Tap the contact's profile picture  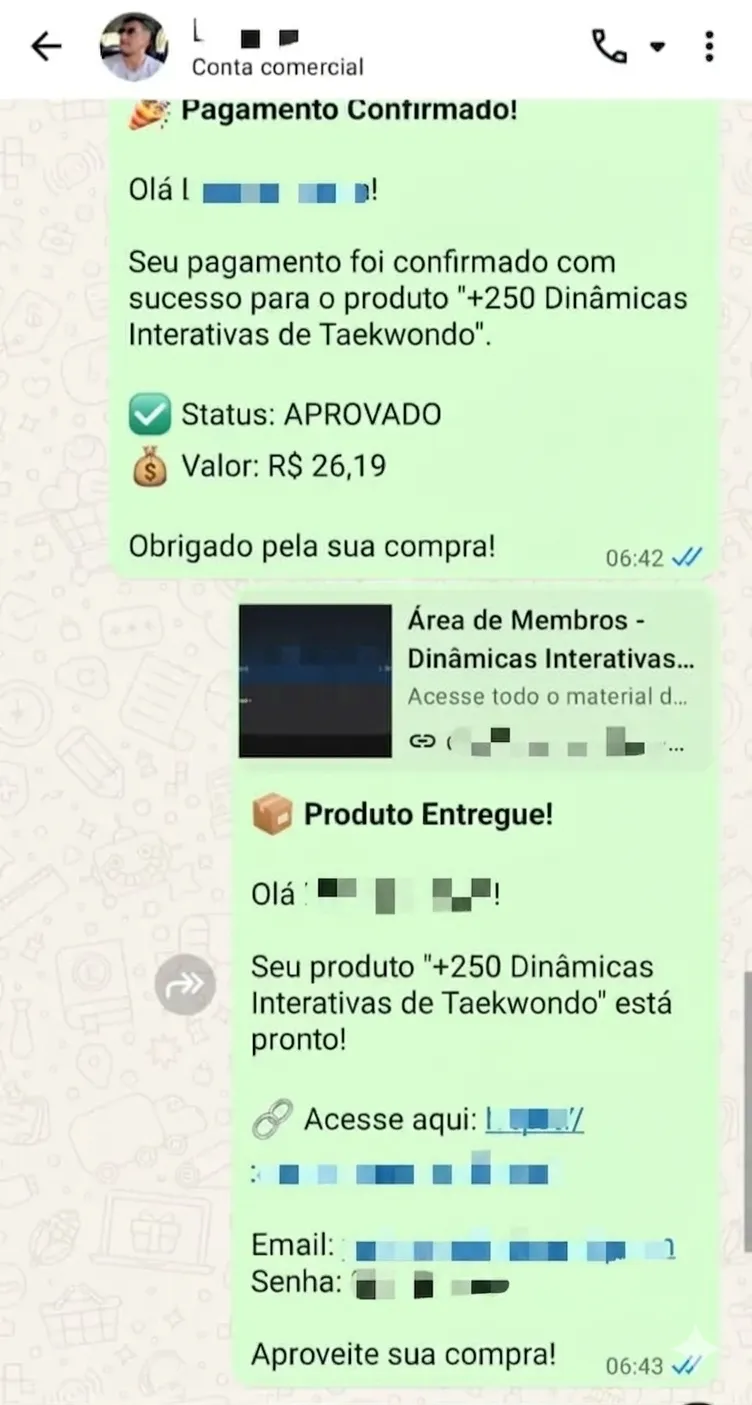tap(135, 47)
